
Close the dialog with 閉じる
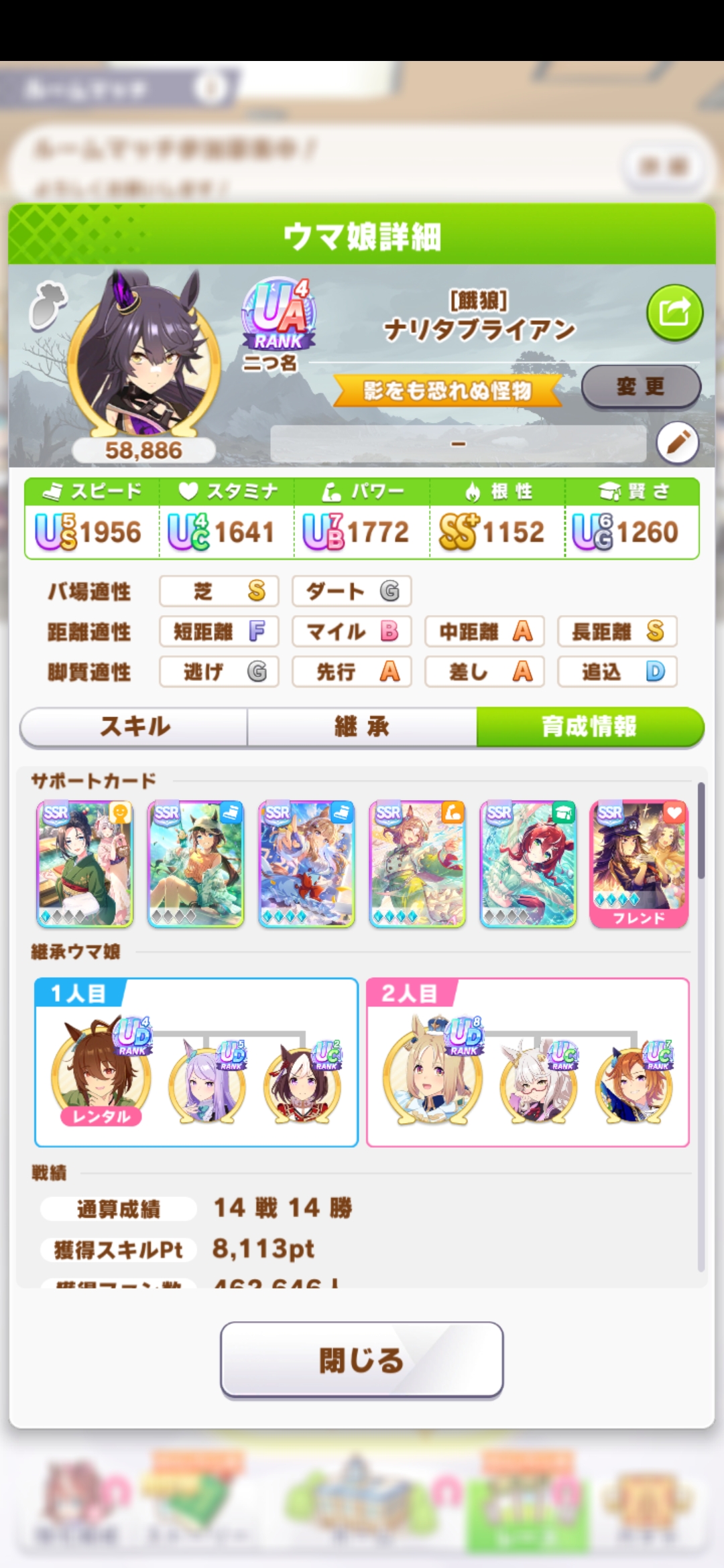click(362, 1360)
